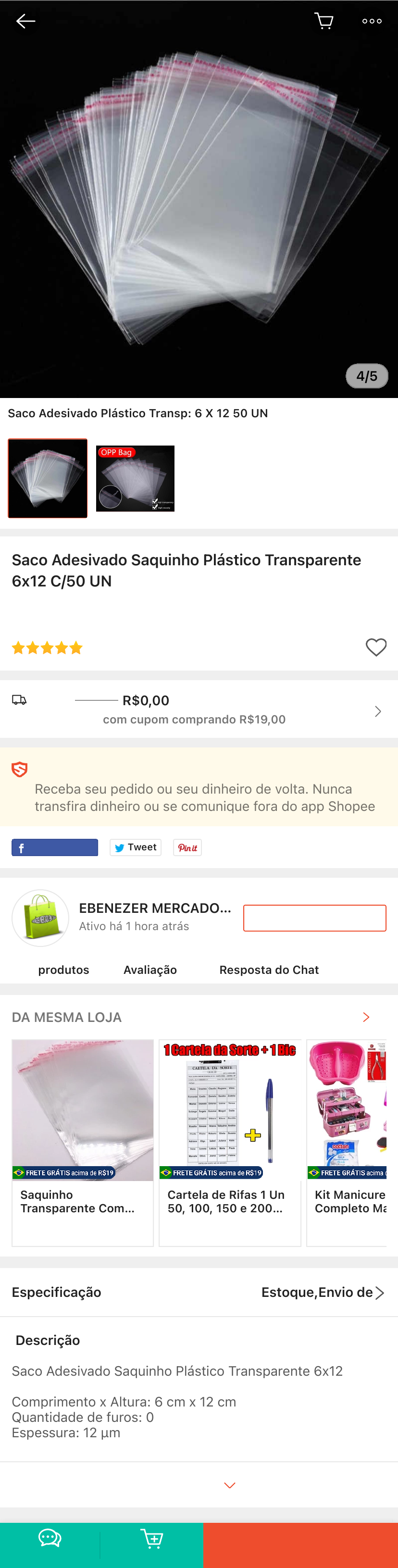398x1568 pixels.
Task: Open the three-dot overflow menu
Action: click(372, 21)
